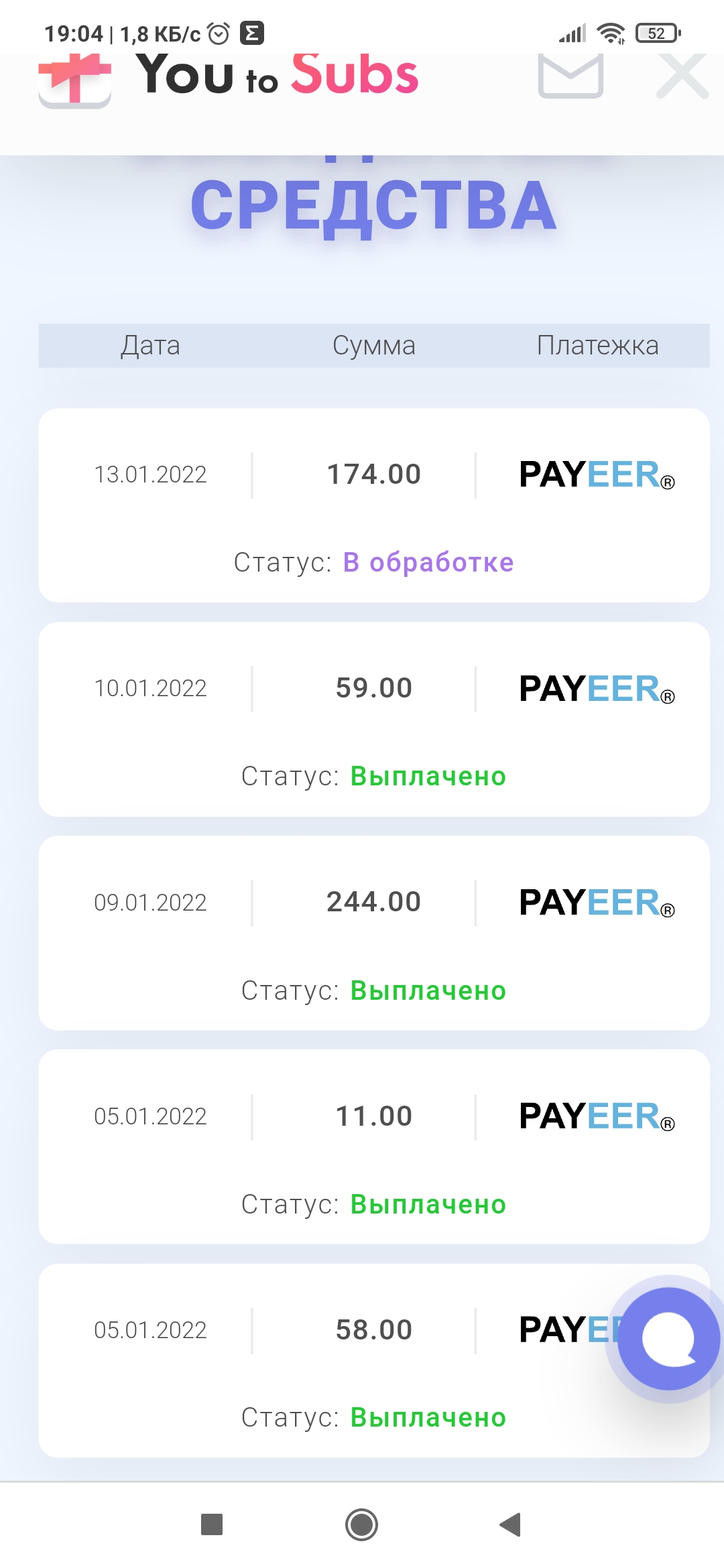Close the menu with the X icon
The image size is (724, 1568).
[682, 76]
